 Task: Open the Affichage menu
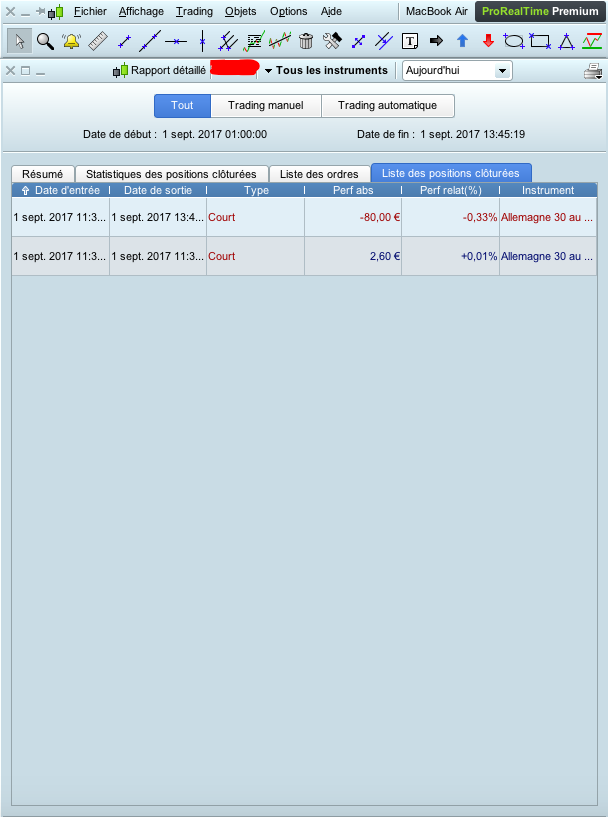[141, 12]
